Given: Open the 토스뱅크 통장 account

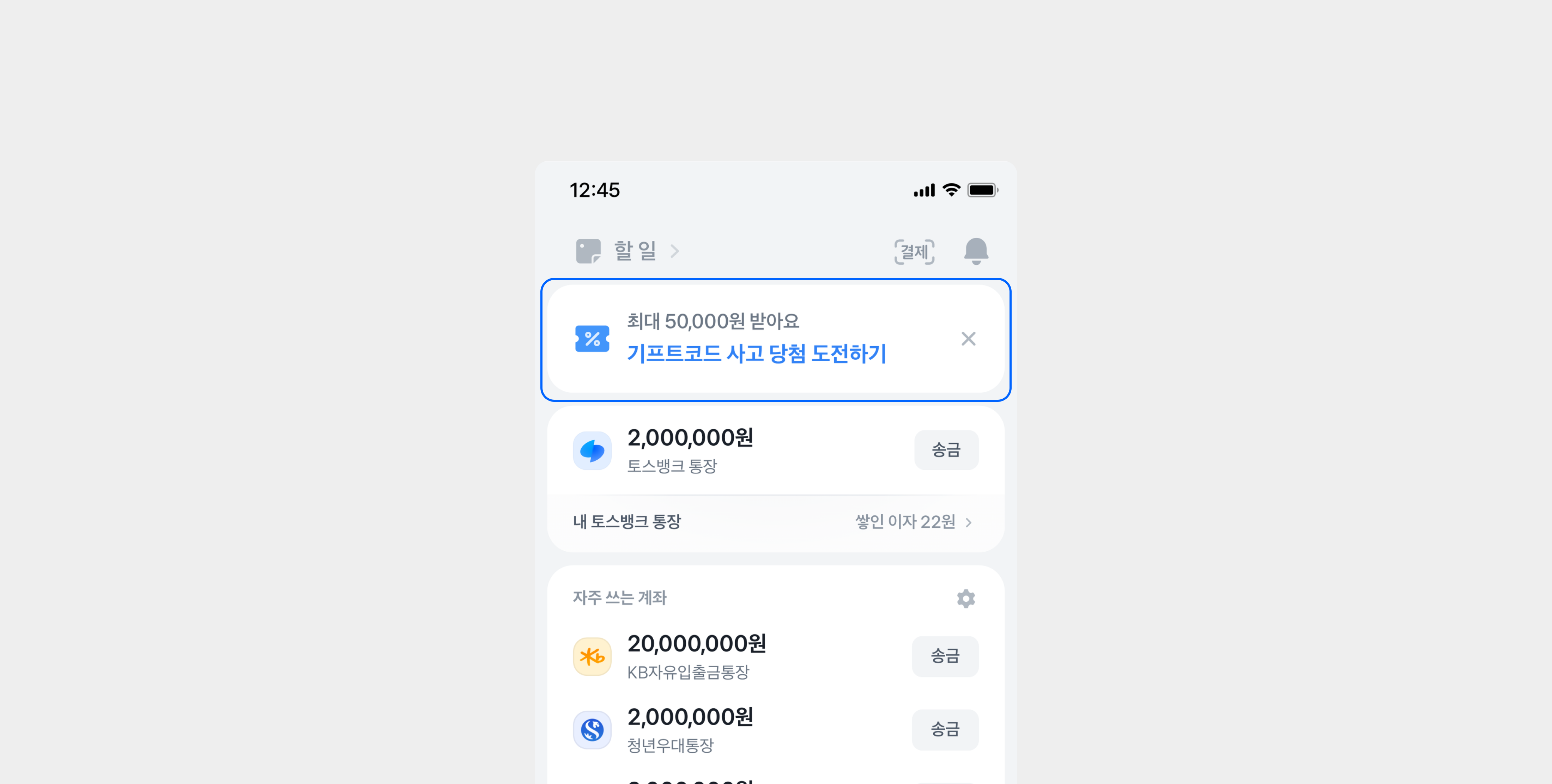Looking at the screenshot, I should pyautogui.click(x=690, y=451).
